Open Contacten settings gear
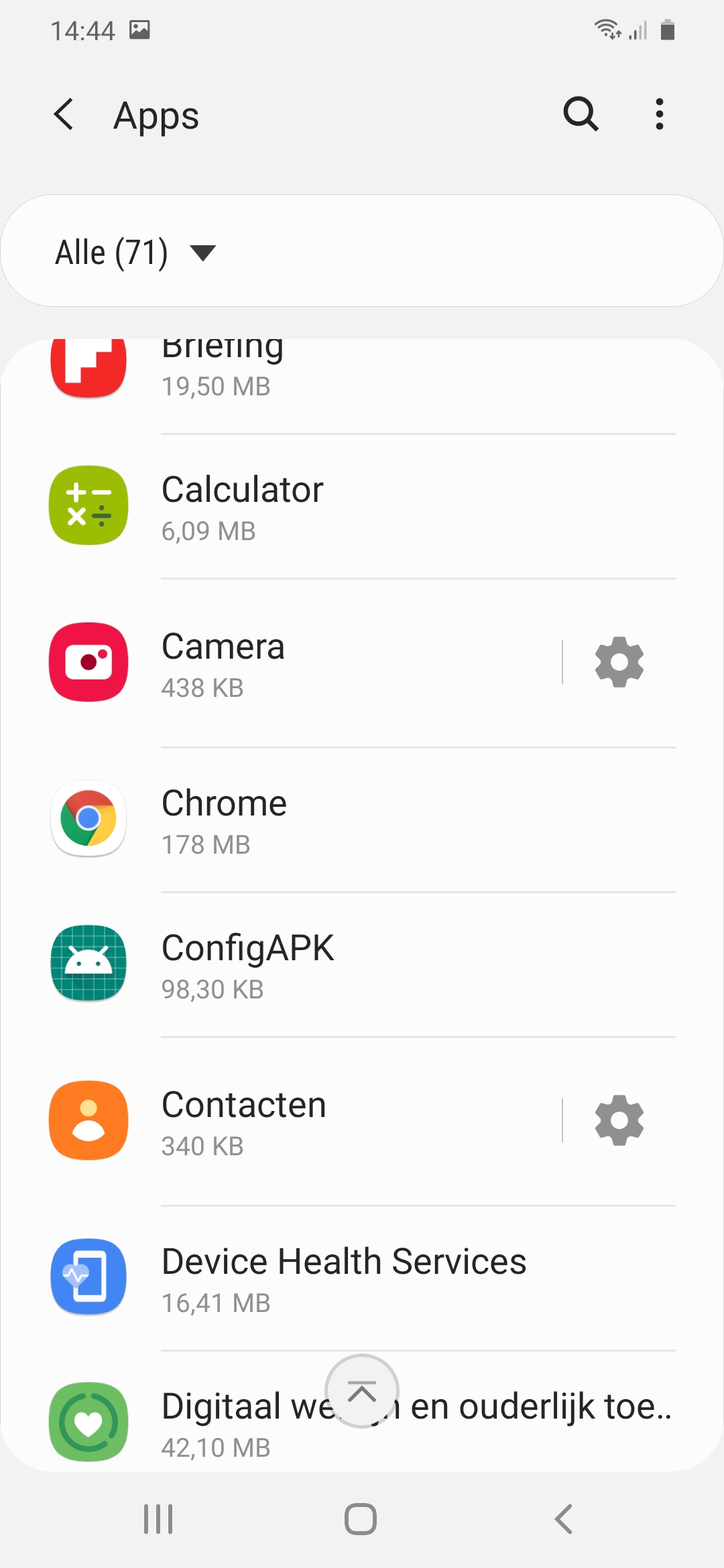 click(x=619, y=1120)
